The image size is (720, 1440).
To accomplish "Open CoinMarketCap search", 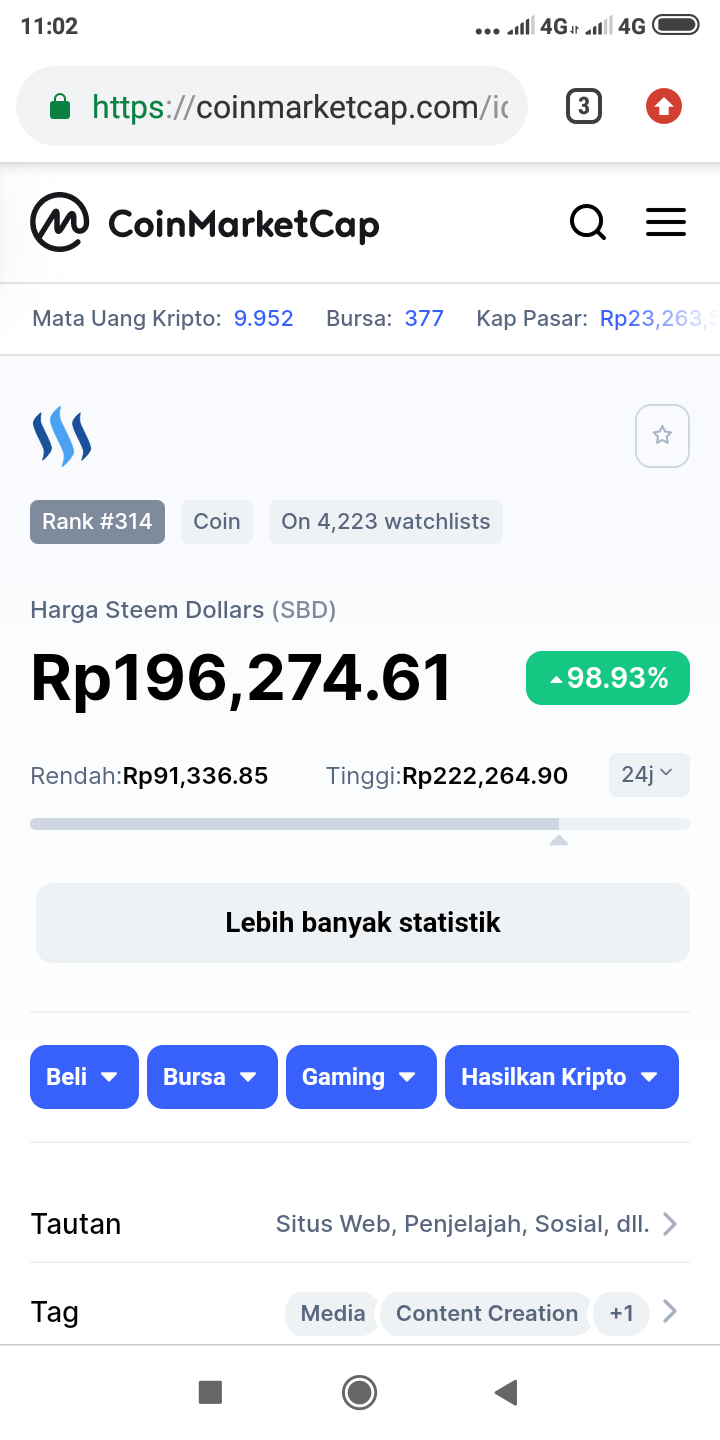I will point(588,222).
